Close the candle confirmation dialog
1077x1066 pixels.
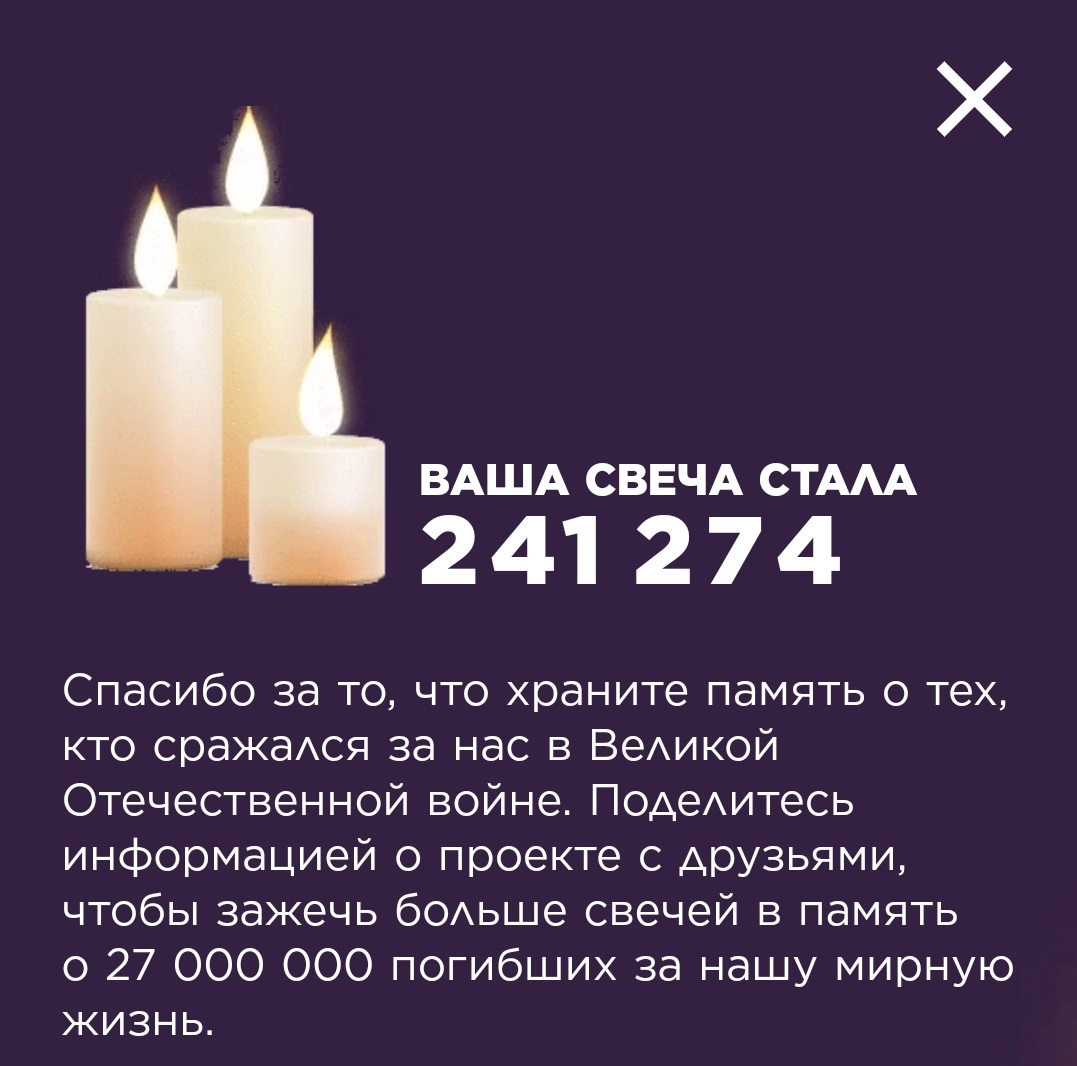pyautogui.click(x=974, y=98)
